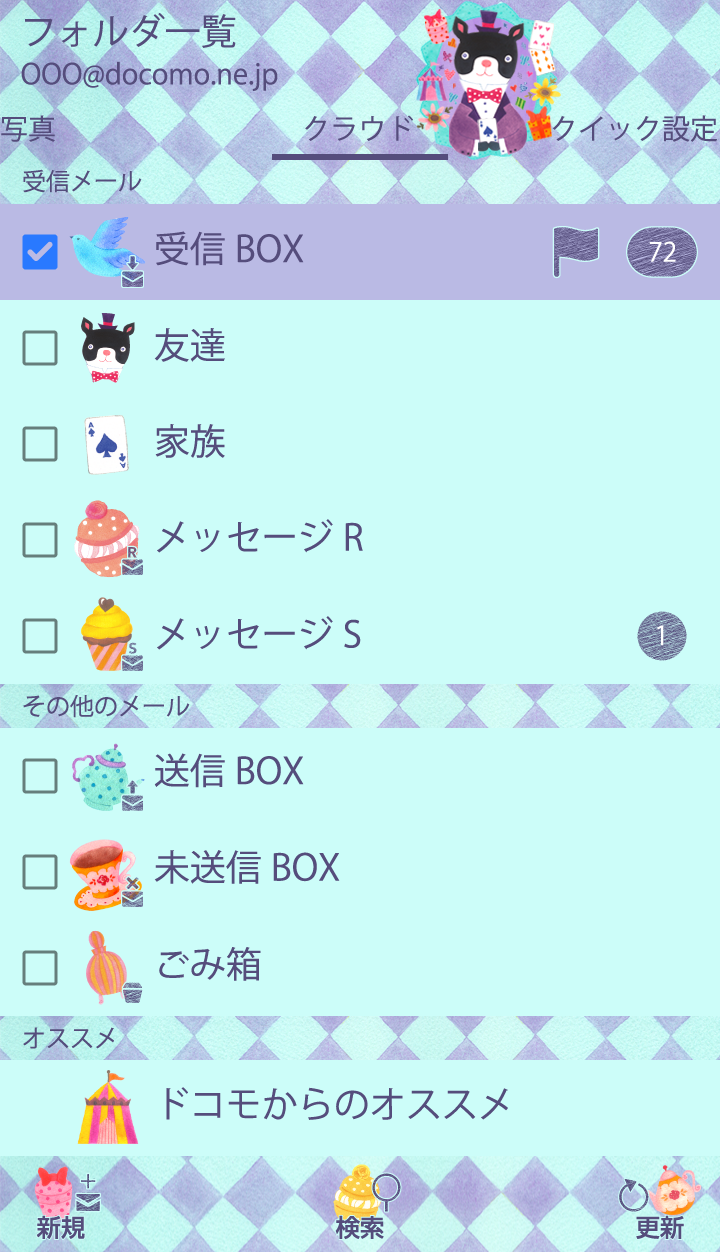Switch to the クラウド tab

click(358, 129)
